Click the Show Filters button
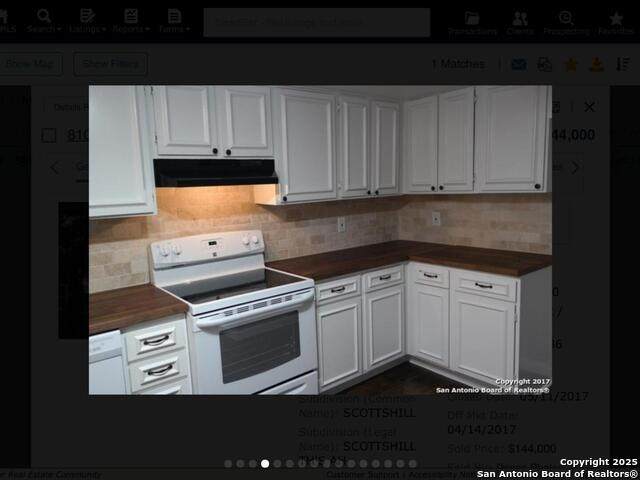This screenshot has height=480, width=640. tap(110, 64)
